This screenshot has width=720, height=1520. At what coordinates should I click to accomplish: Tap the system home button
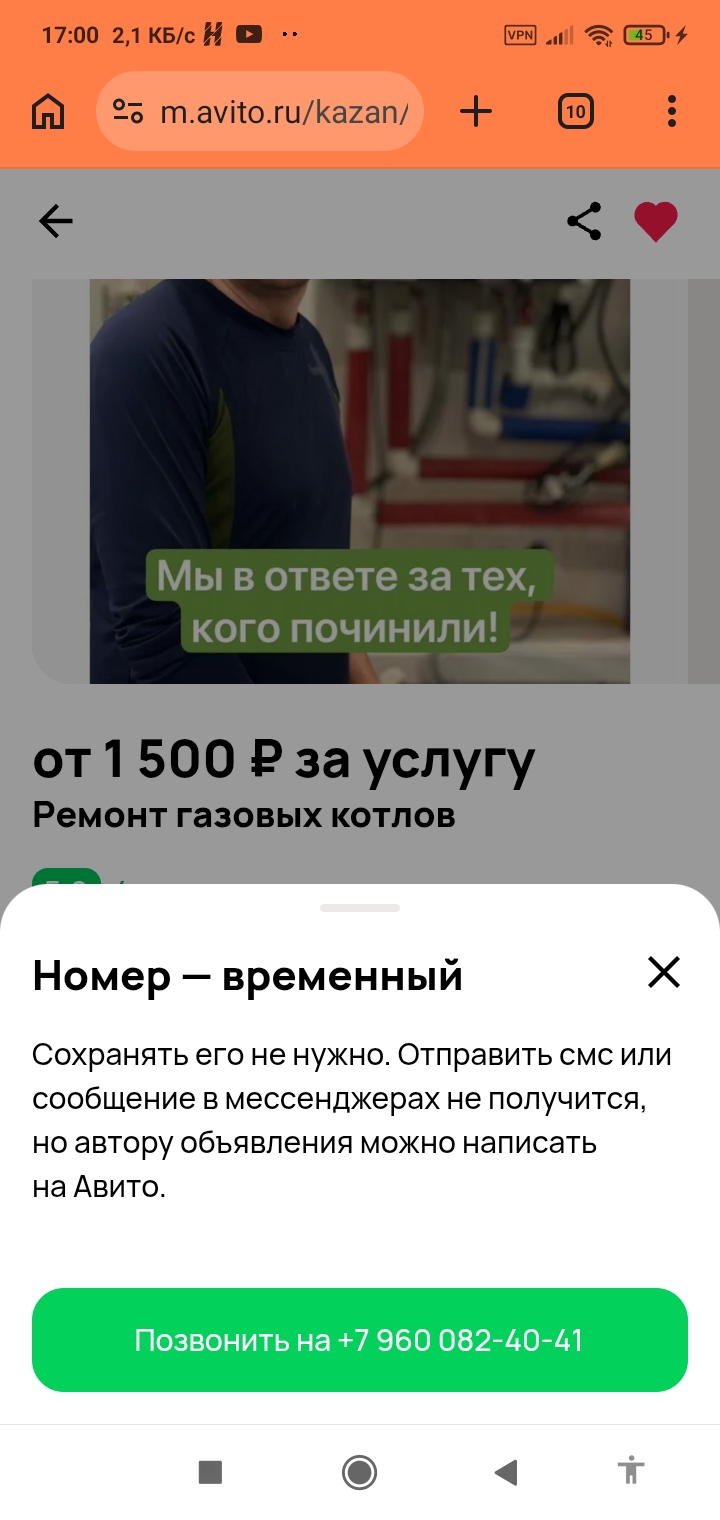(x=359, y=1471)
